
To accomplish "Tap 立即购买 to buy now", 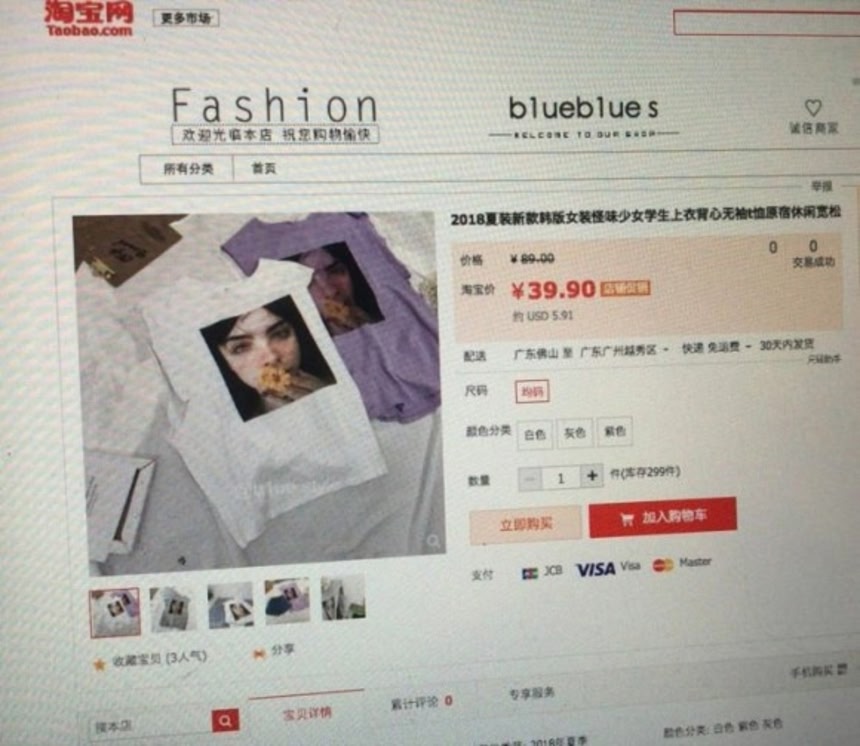I will pyautogui.click(x=525, y=523).
